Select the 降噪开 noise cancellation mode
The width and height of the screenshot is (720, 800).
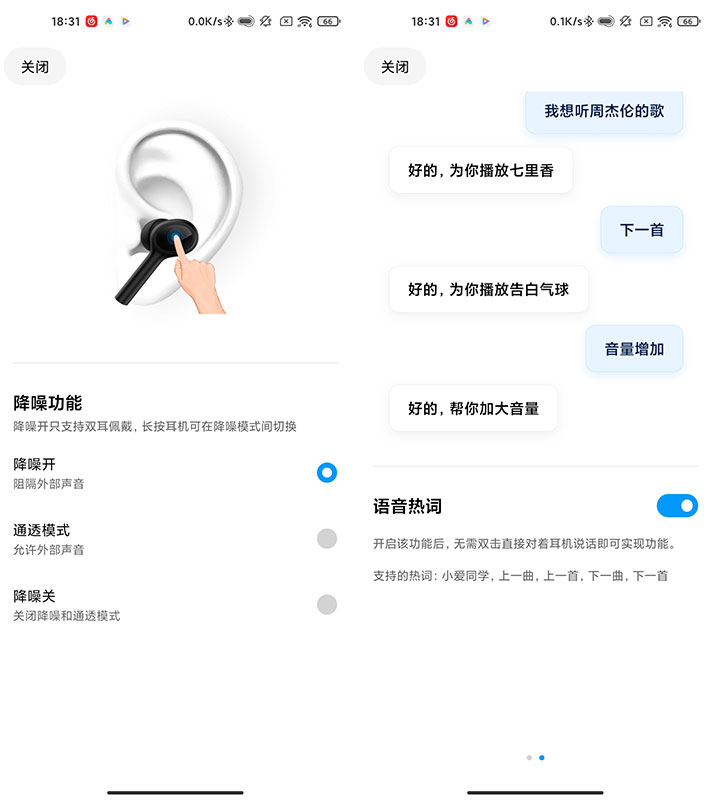(327, 472)
